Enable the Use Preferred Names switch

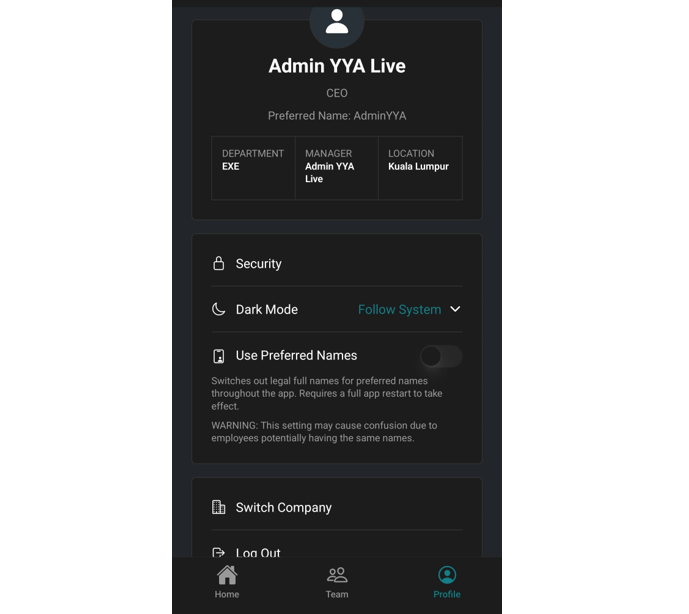(440, 356)
